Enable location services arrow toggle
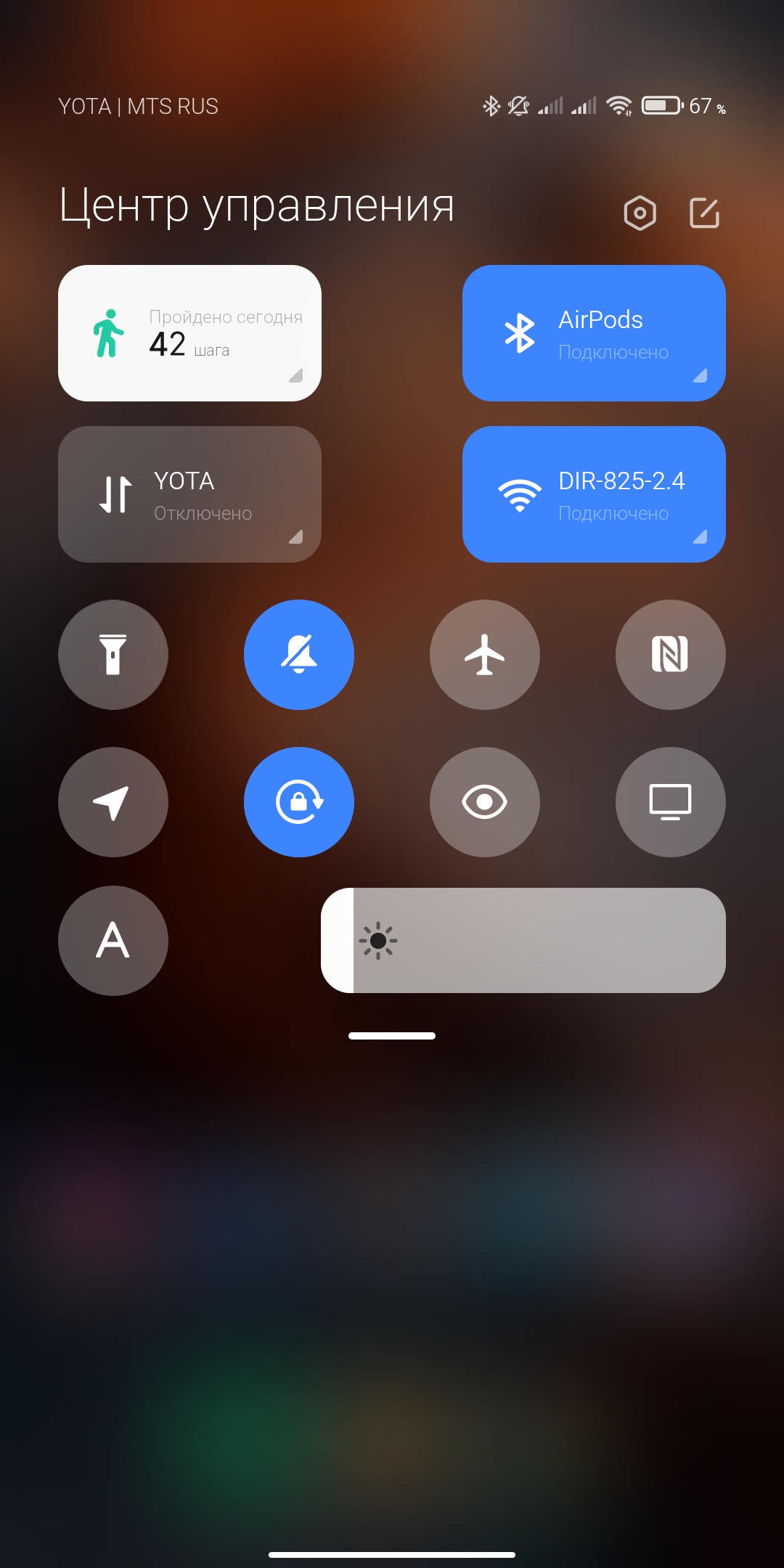784x1568 pixels. pos(113,802)
